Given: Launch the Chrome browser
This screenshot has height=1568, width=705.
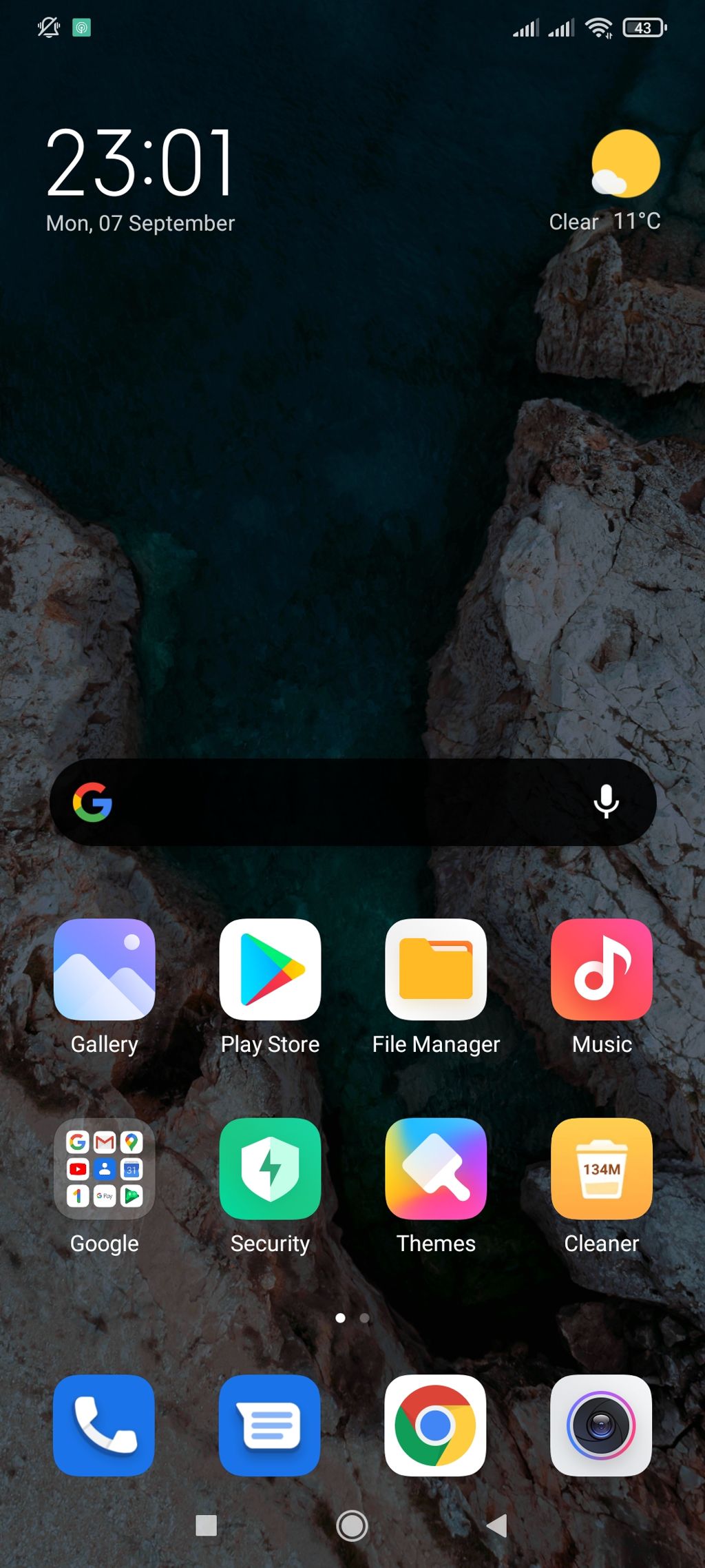Looking at the screenshot, I should [436, 1425].
